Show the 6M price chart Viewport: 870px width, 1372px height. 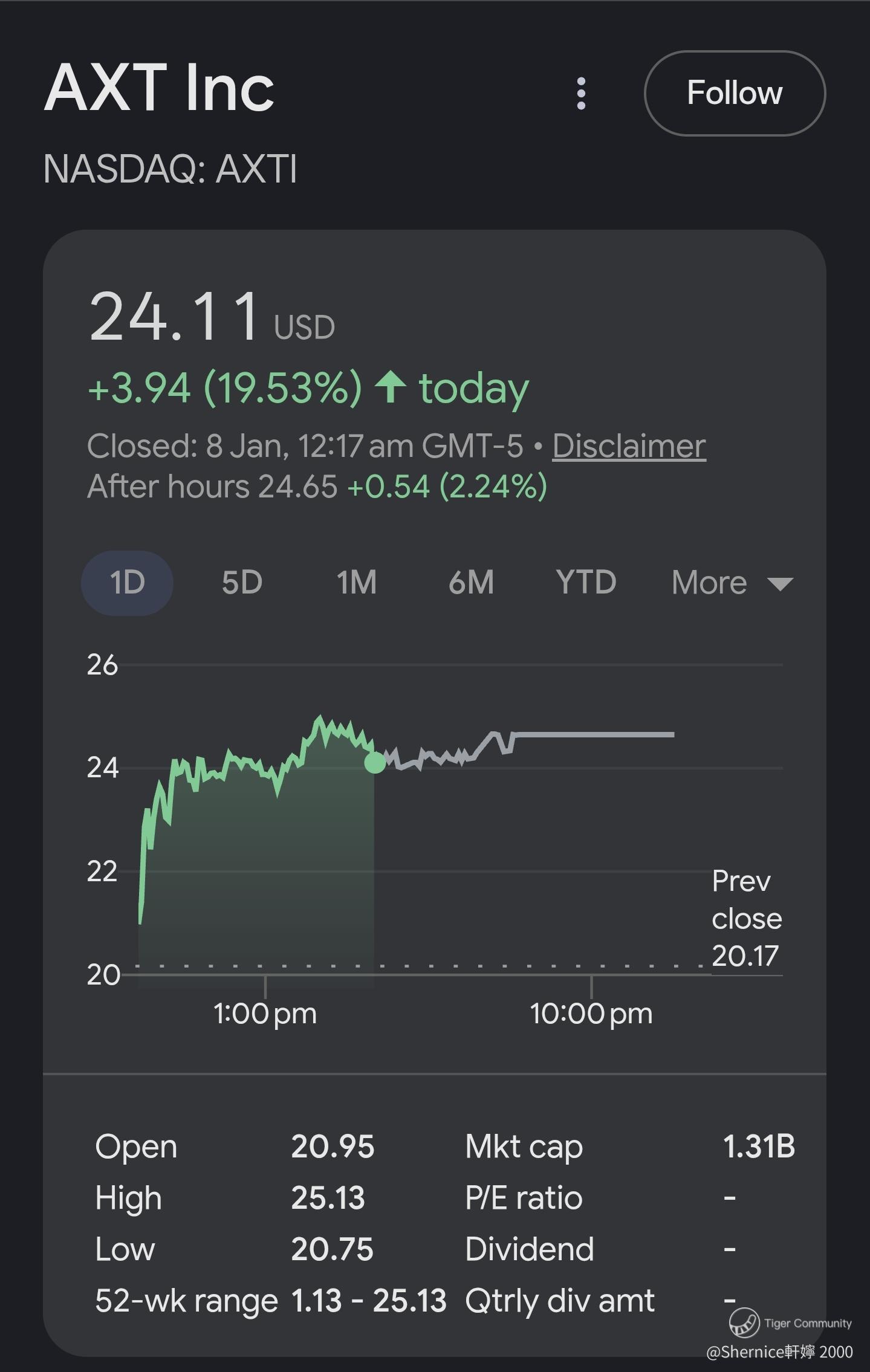tap(471, 583)
